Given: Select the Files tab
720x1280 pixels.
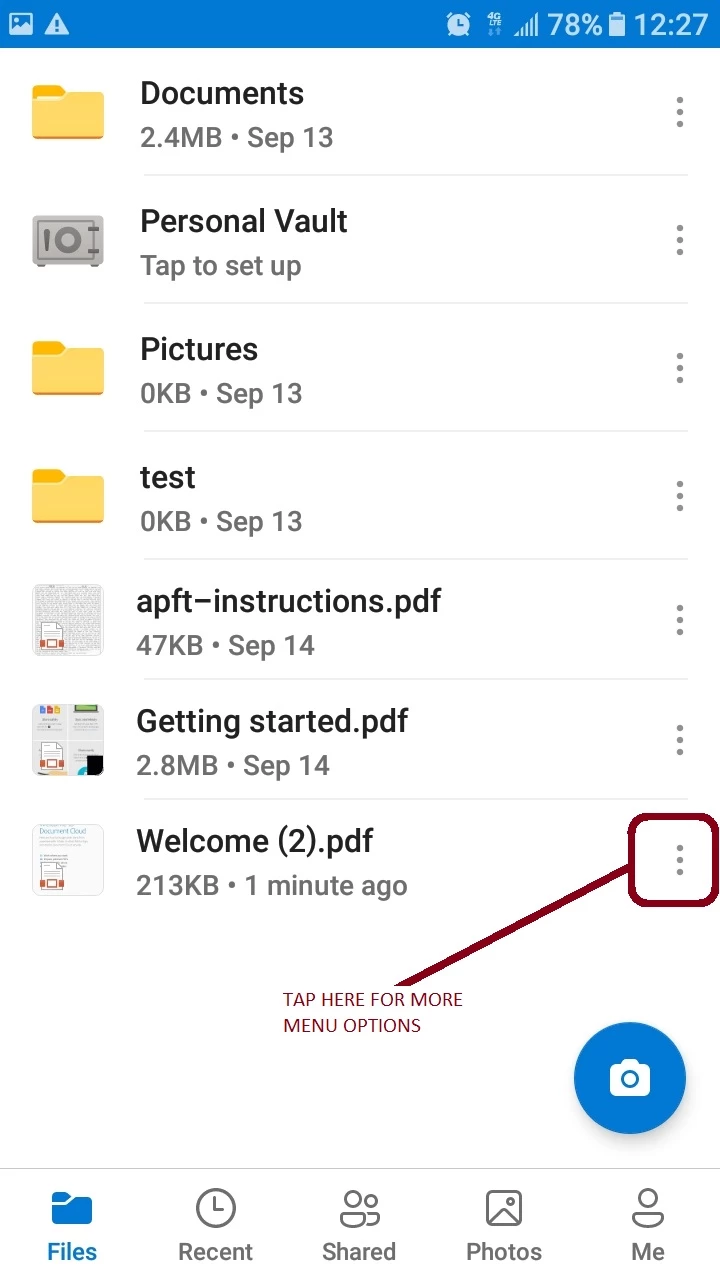Looking at the screenshot, I should click(72, 1224).
